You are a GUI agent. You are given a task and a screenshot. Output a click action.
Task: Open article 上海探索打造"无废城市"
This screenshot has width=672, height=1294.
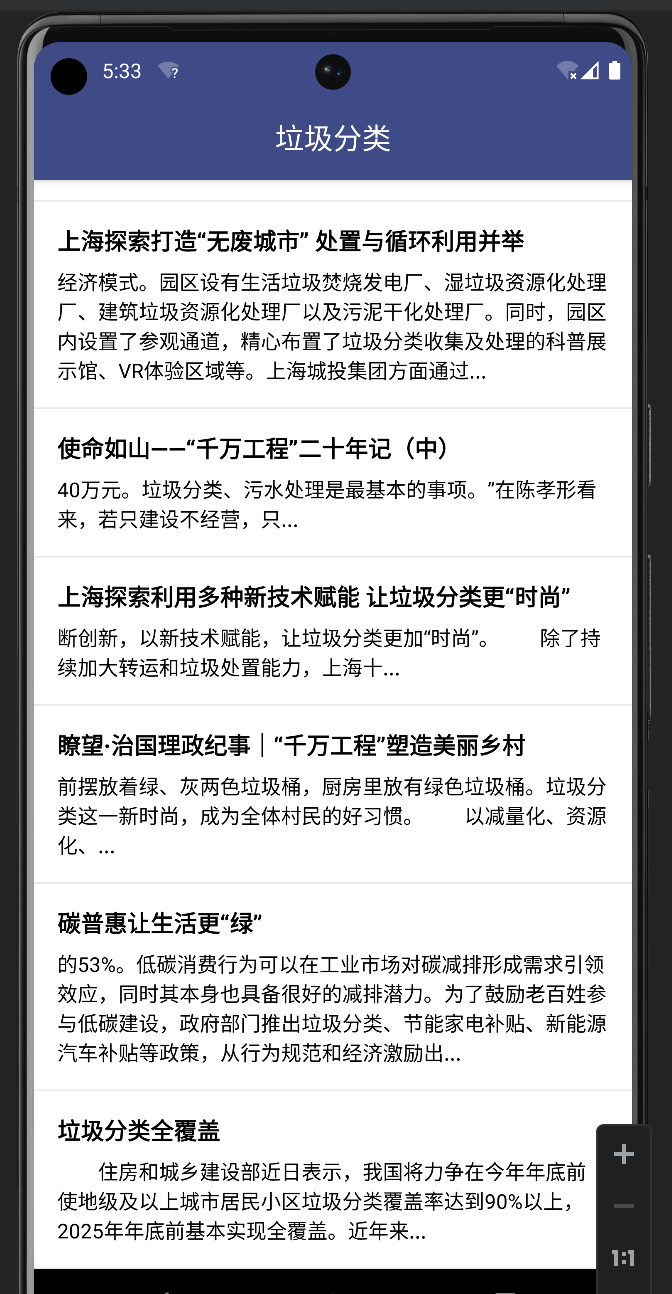(332, 305)
